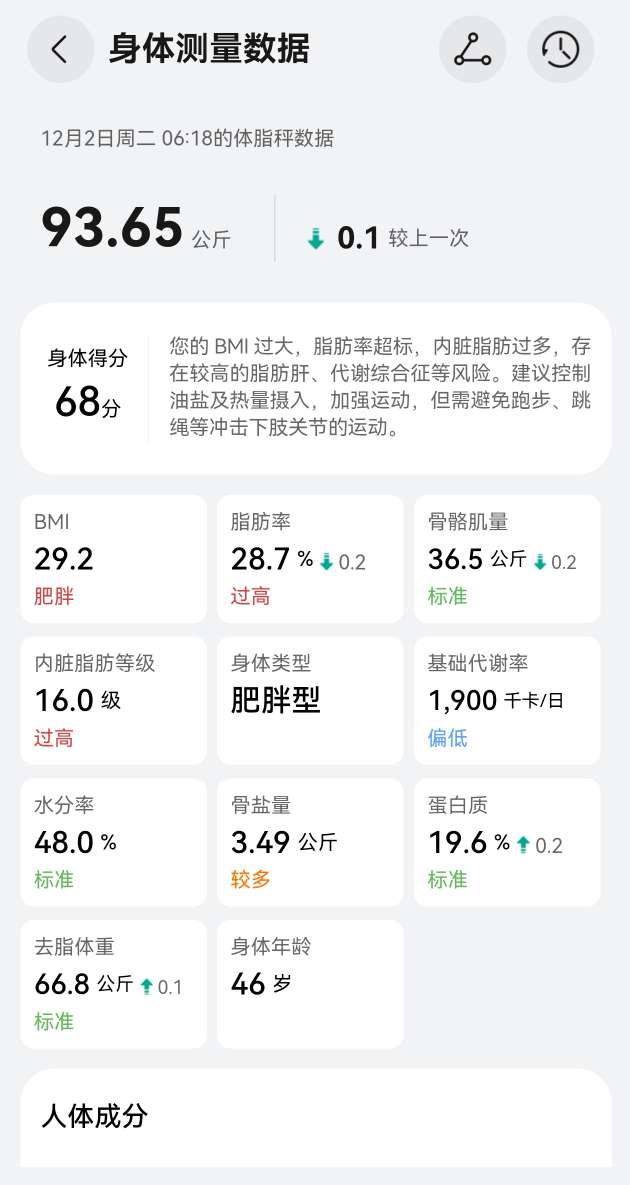Go back from 身体测量数据 page
This screenshot has width=630, height=1185.
(x=60, y=50)
